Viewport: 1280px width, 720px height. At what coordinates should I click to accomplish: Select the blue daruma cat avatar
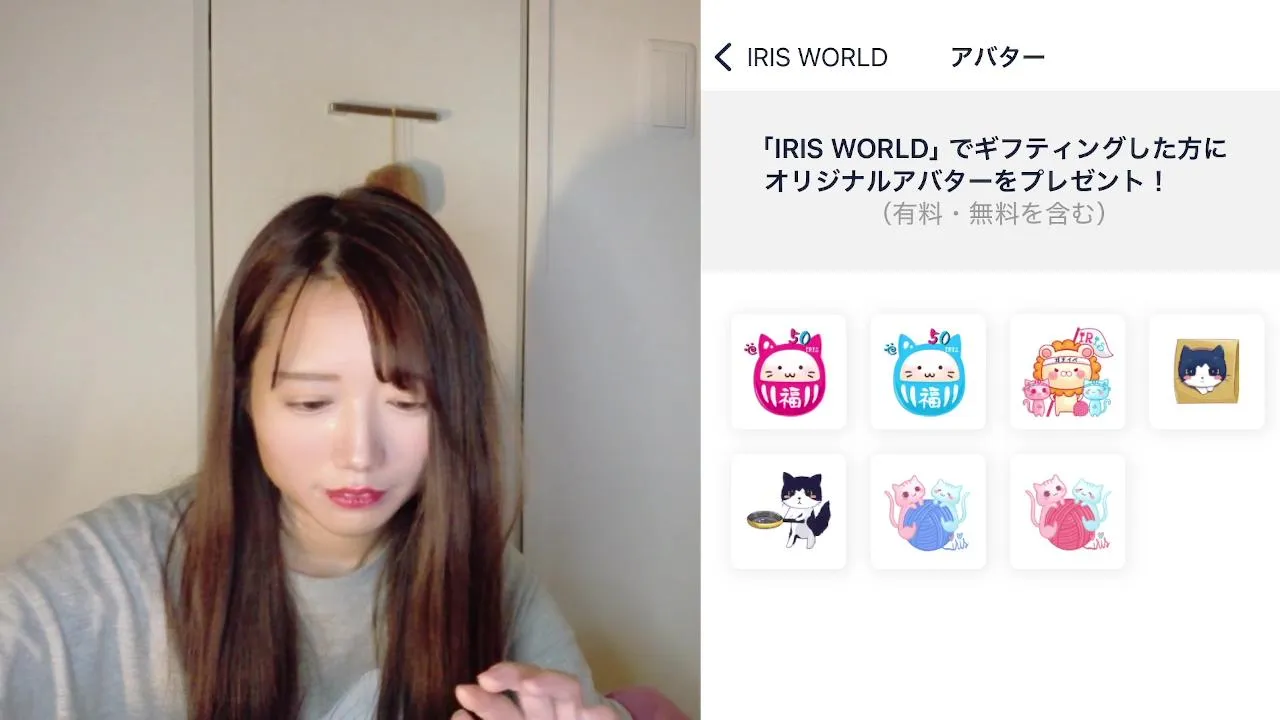point(927,372)
